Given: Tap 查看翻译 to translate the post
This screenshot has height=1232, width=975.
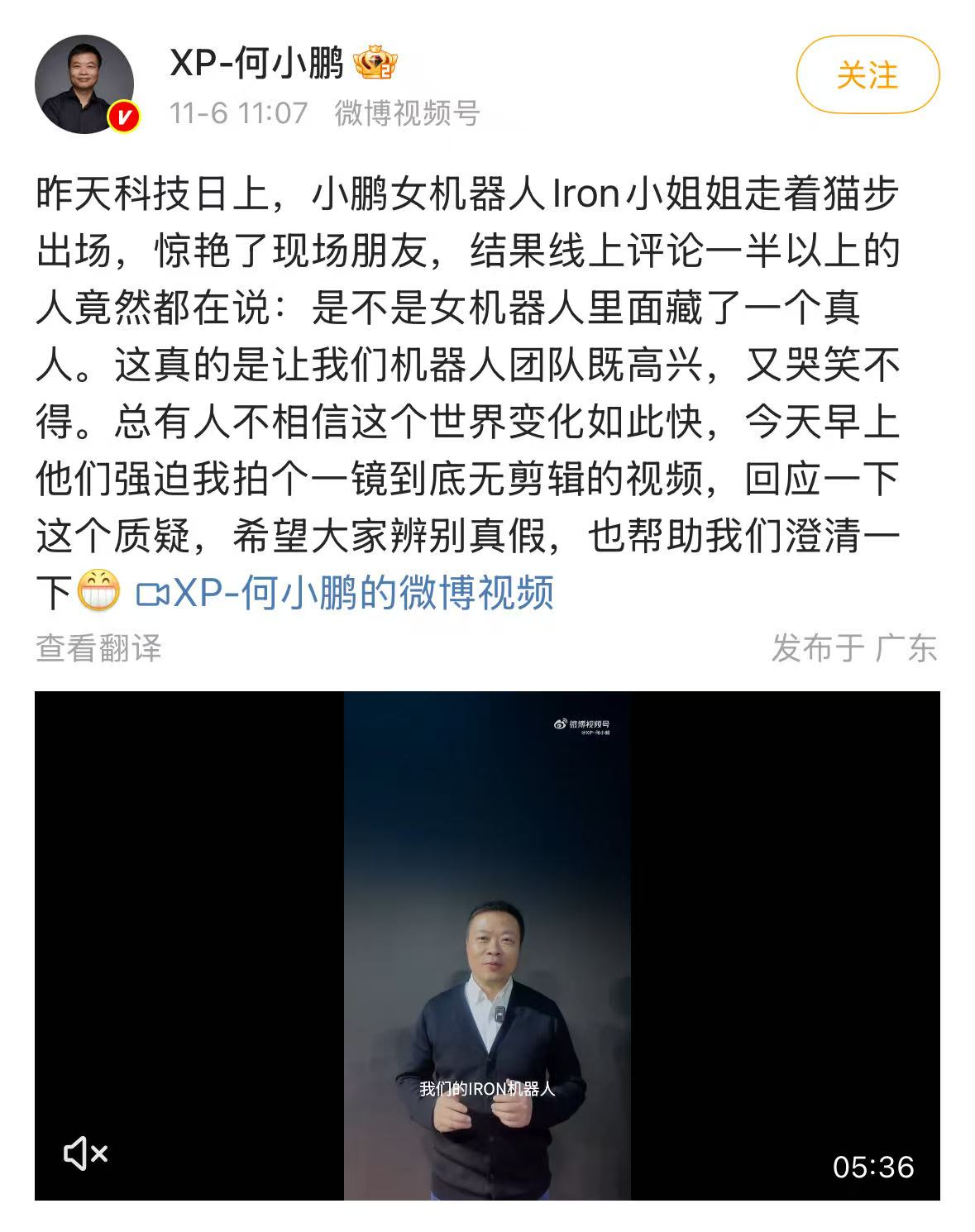Looking at the screenshot, I should [98, 648].
